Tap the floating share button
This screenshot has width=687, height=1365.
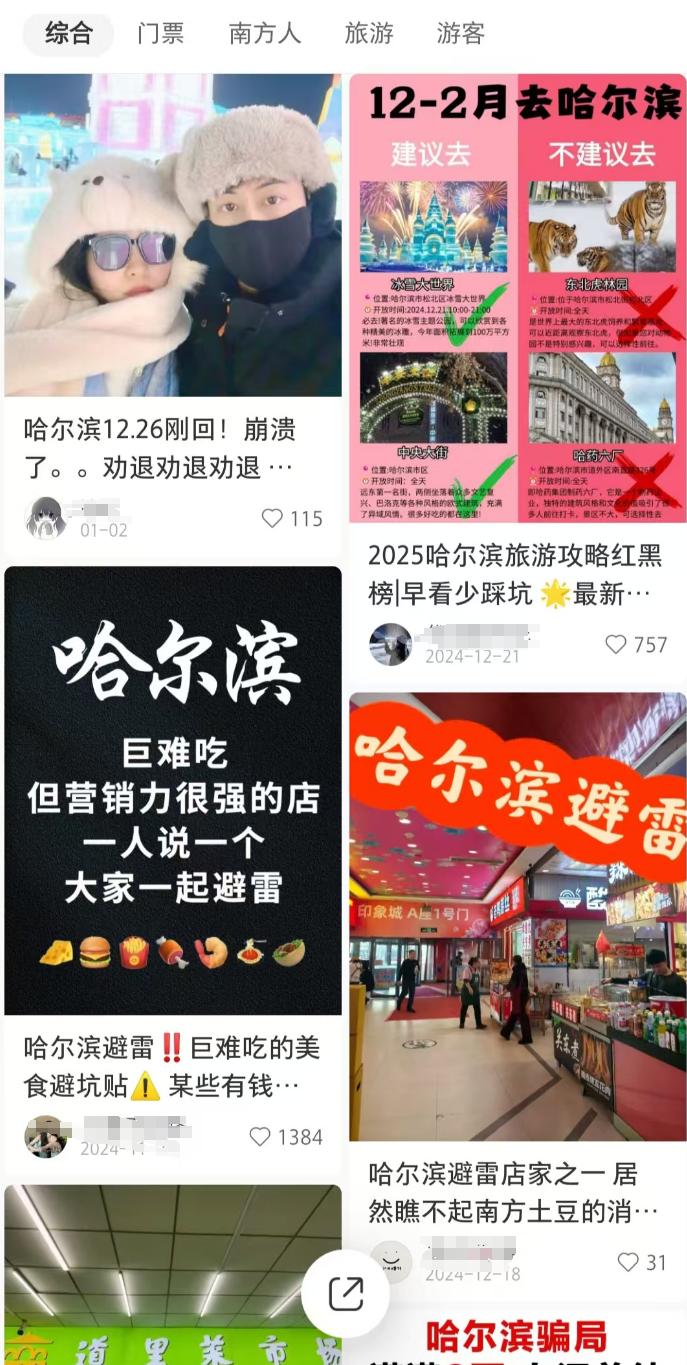click(346, 1294)
